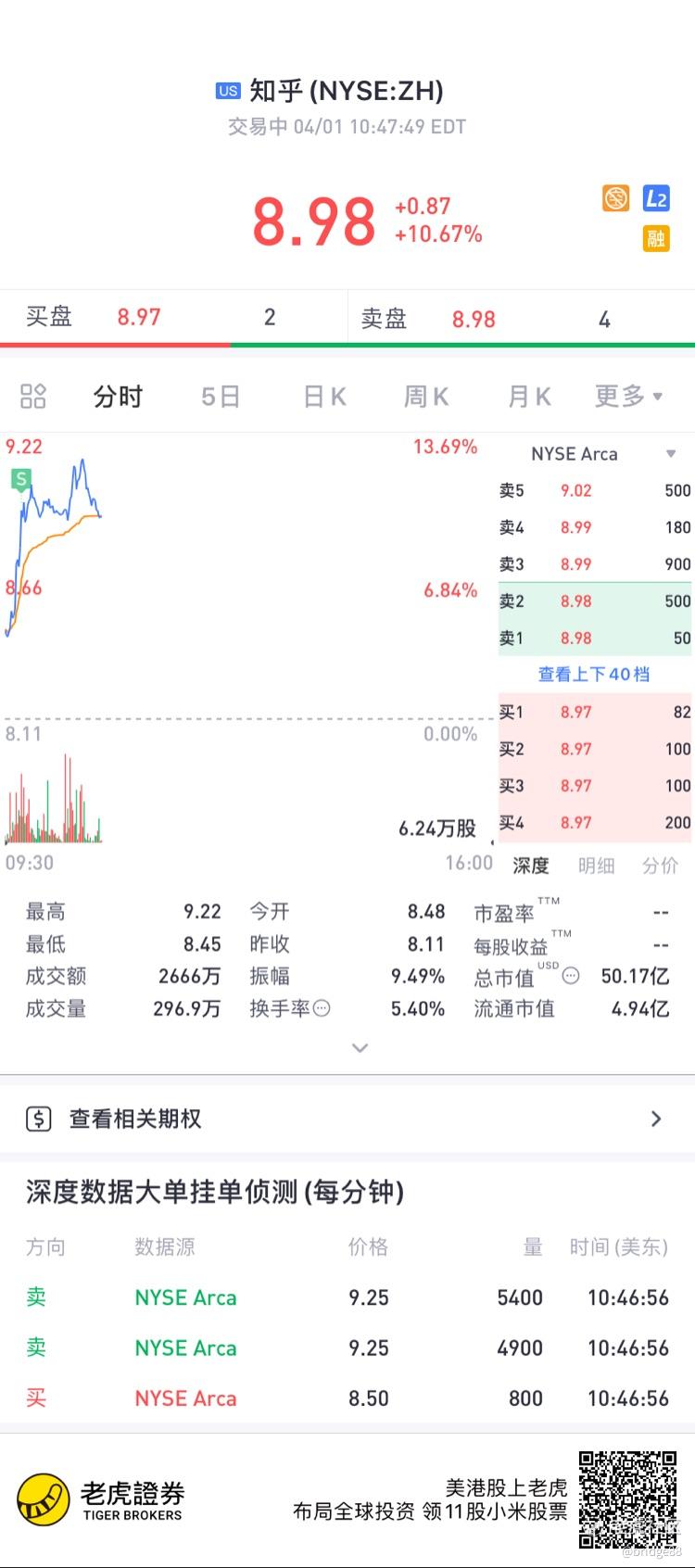The image size is (695, 1568).
Task: Show the 周K weekly chart
Action: 426,397
